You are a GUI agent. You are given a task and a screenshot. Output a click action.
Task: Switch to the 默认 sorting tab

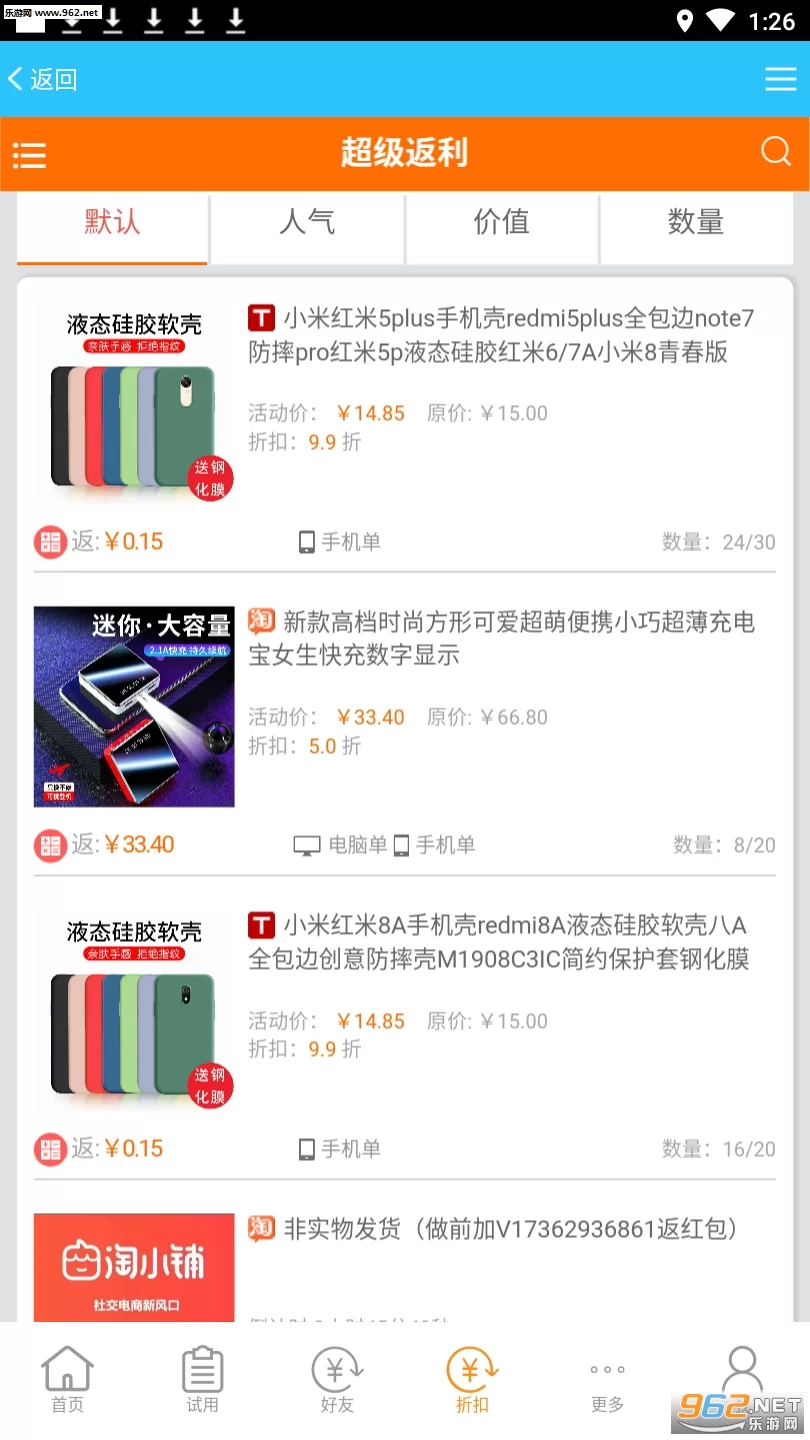(x=112, y=222)
